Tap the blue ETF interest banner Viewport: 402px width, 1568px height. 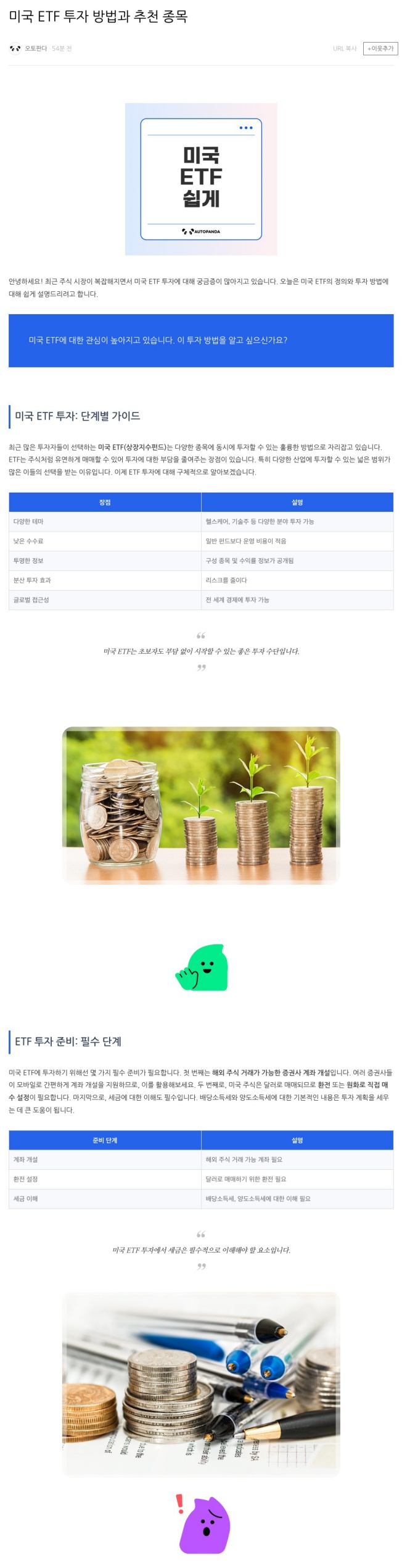tap(200, 340)
